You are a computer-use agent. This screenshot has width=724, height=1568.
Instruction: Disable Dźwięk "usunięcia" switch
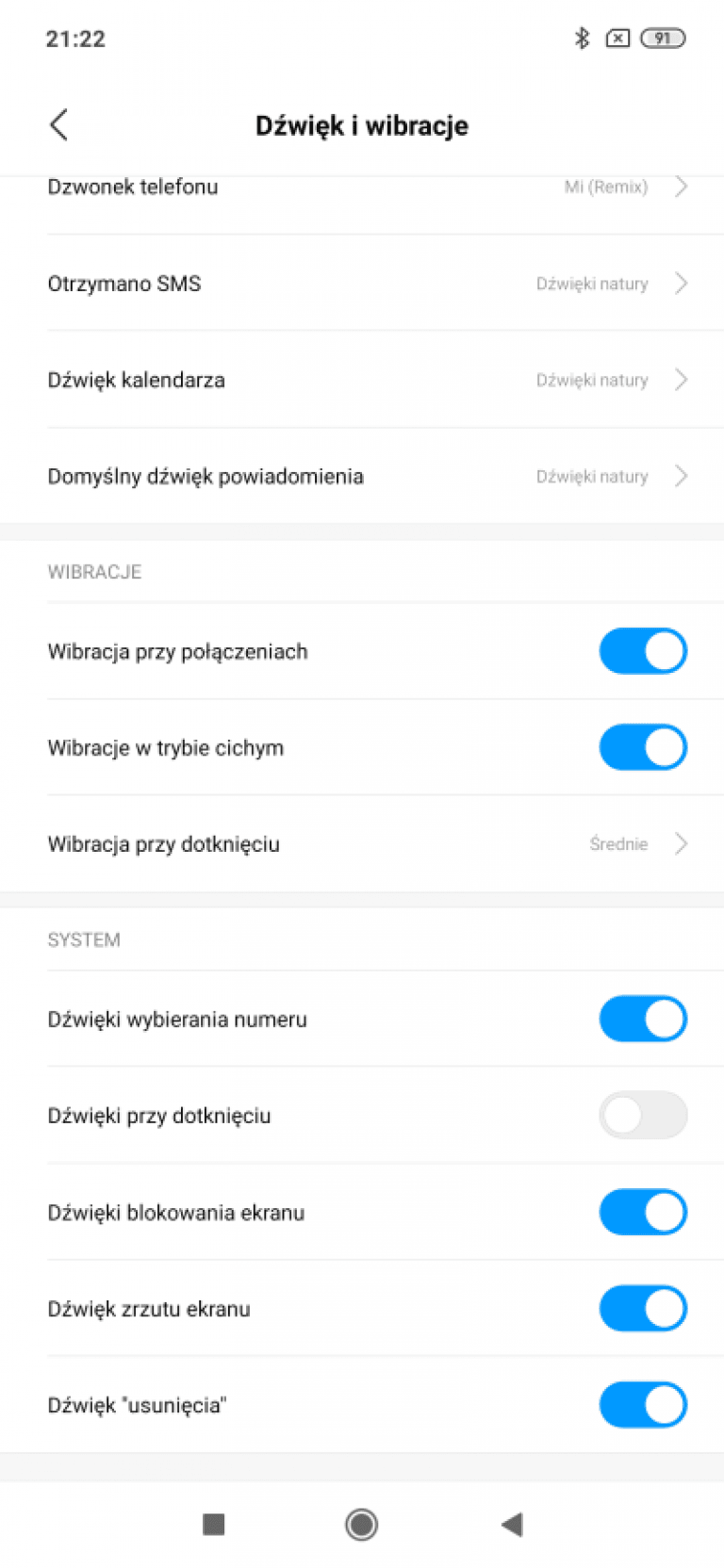[643, 1405]
